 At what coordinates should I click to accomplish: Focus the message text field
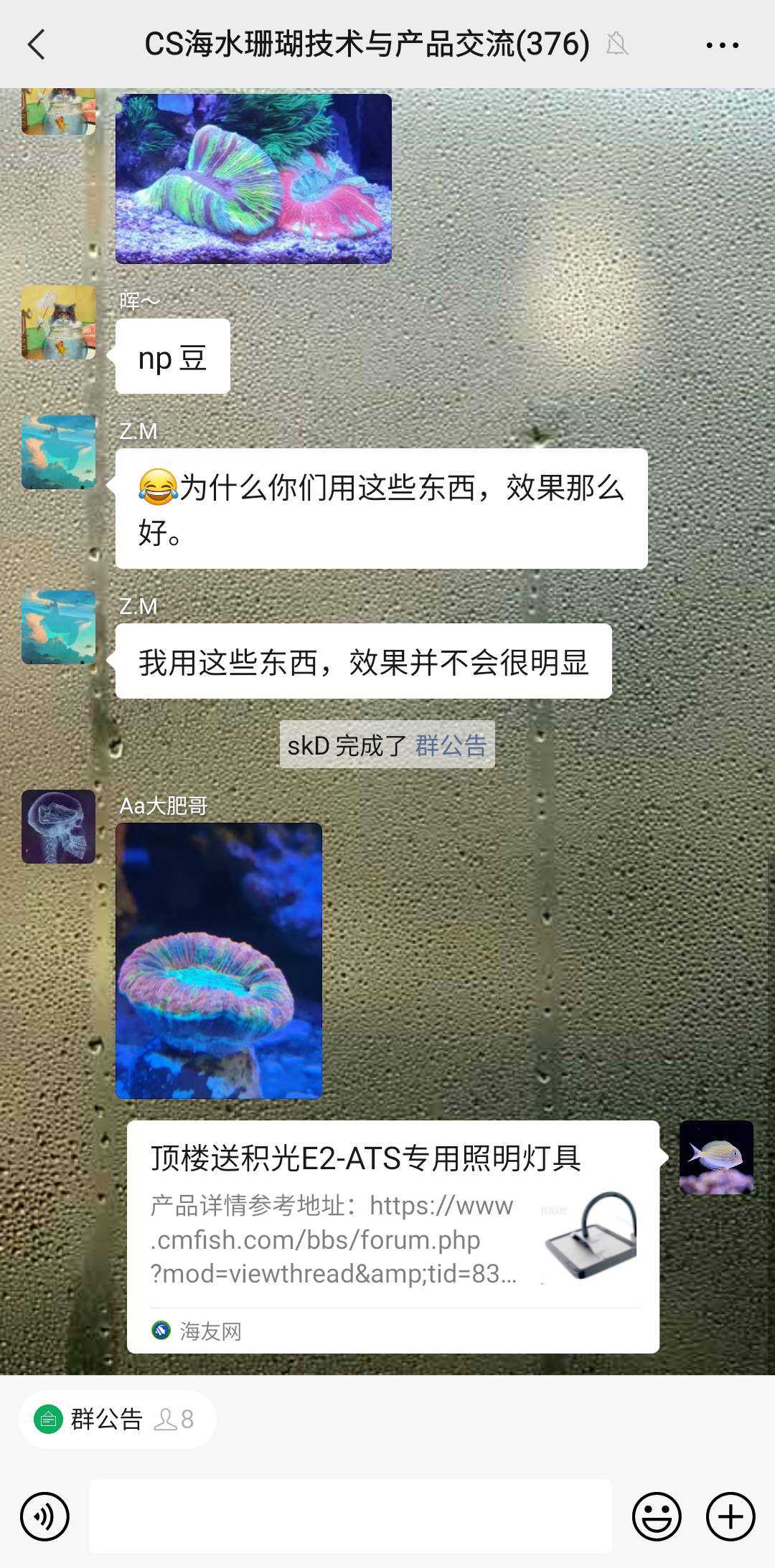click(x=350, y=1516)
